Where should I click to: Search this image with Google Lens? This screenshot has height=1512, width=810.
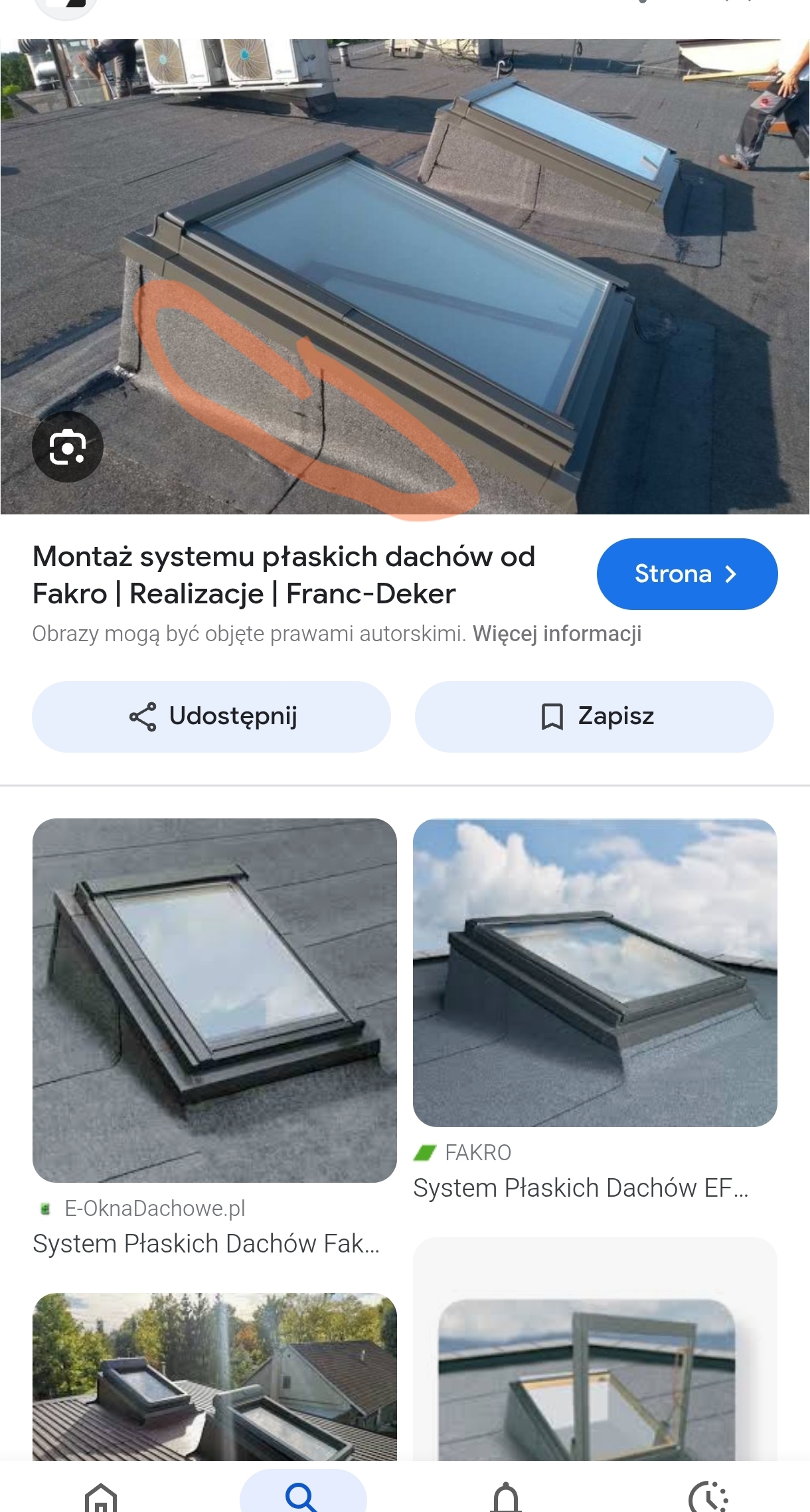point(68,447)
